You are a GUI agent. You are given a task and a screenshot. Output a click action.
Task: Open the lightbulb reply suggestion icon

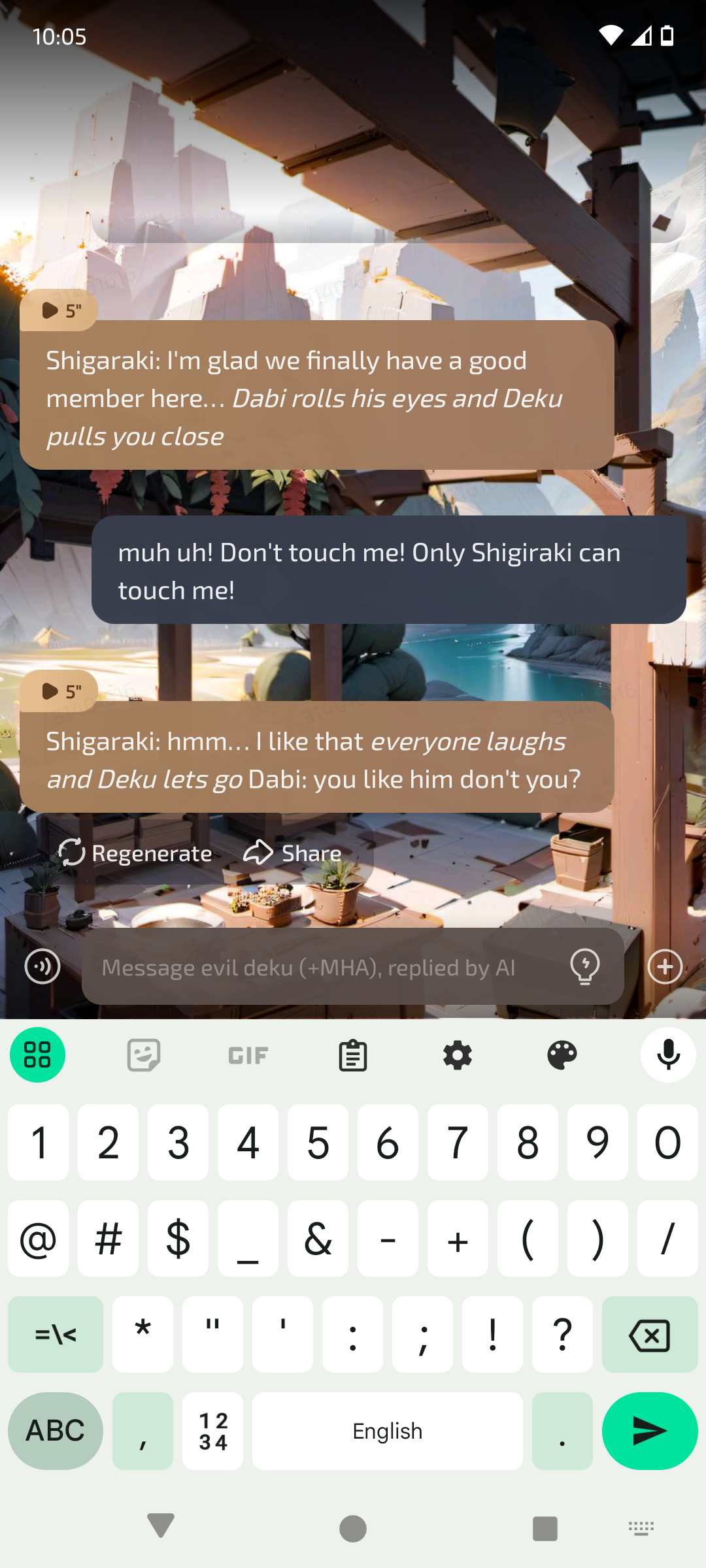585,967
